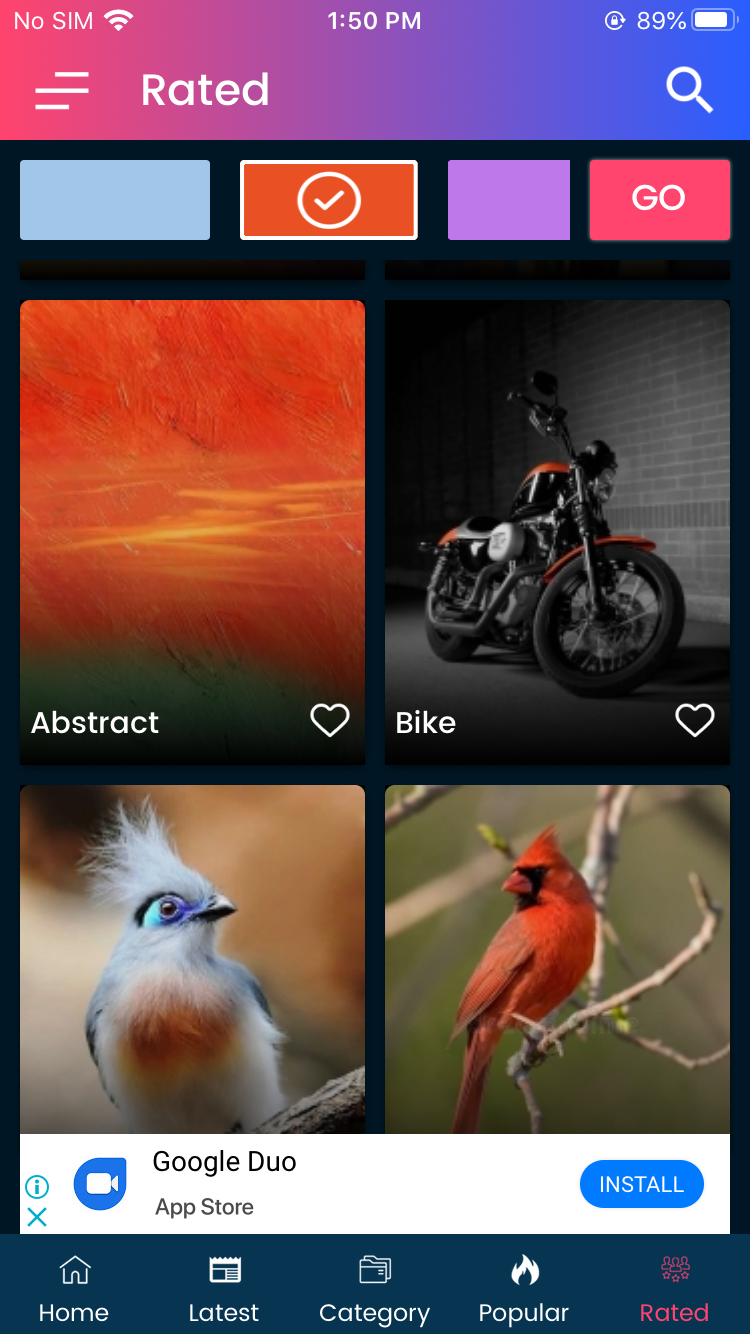Open the navigation drawer menu

61,91
